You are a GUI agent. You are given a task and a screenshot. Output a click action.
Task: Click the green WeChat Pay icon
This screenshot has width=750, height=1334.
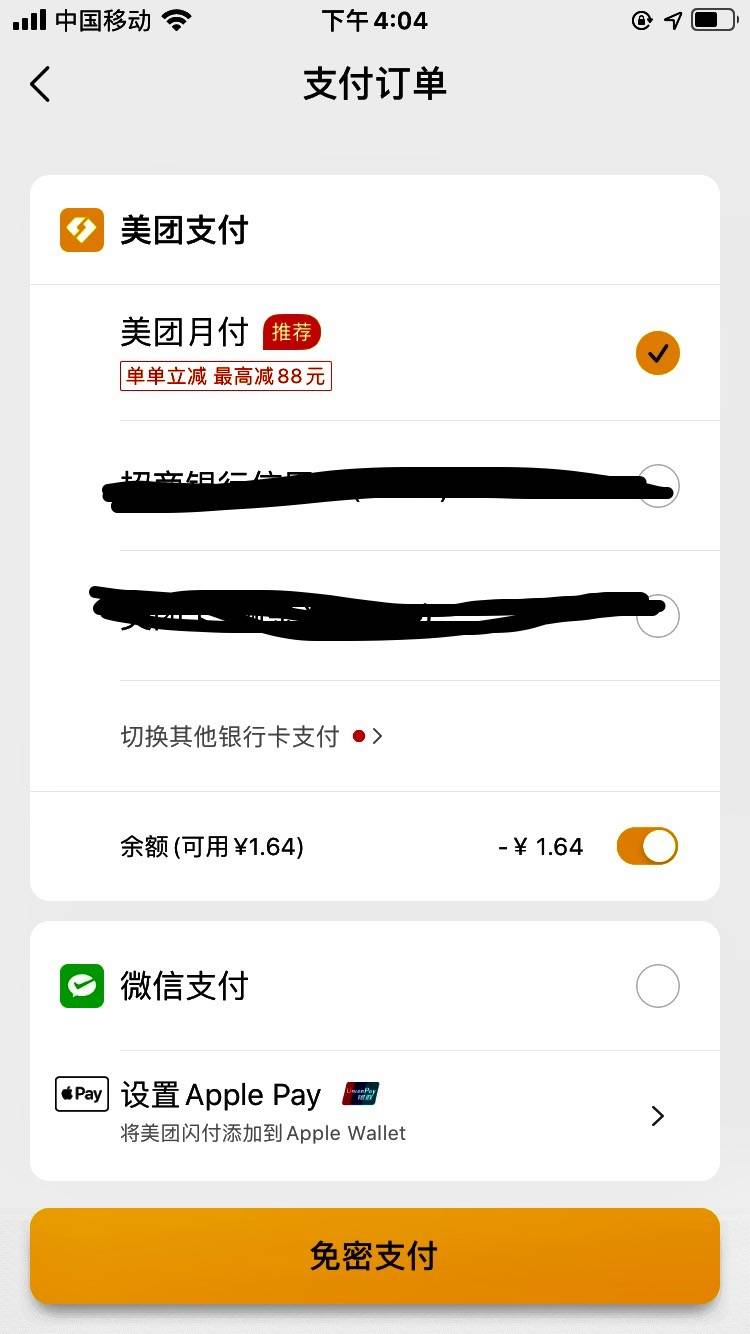click(81, 985)
